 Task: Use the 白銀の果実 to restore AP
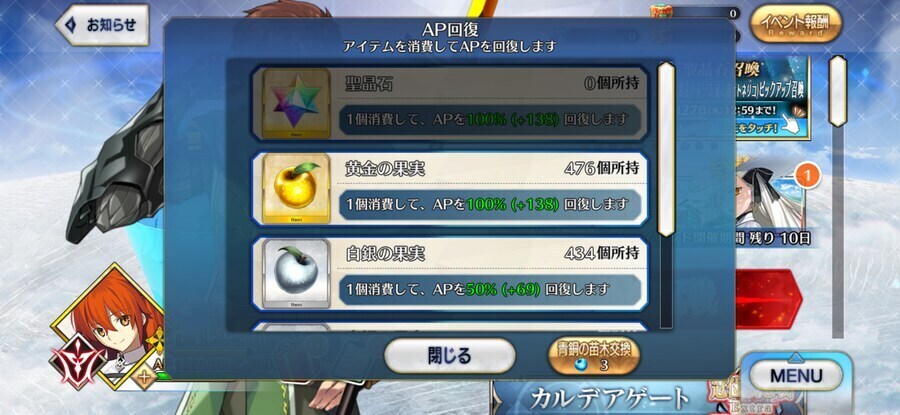(448, 273)
